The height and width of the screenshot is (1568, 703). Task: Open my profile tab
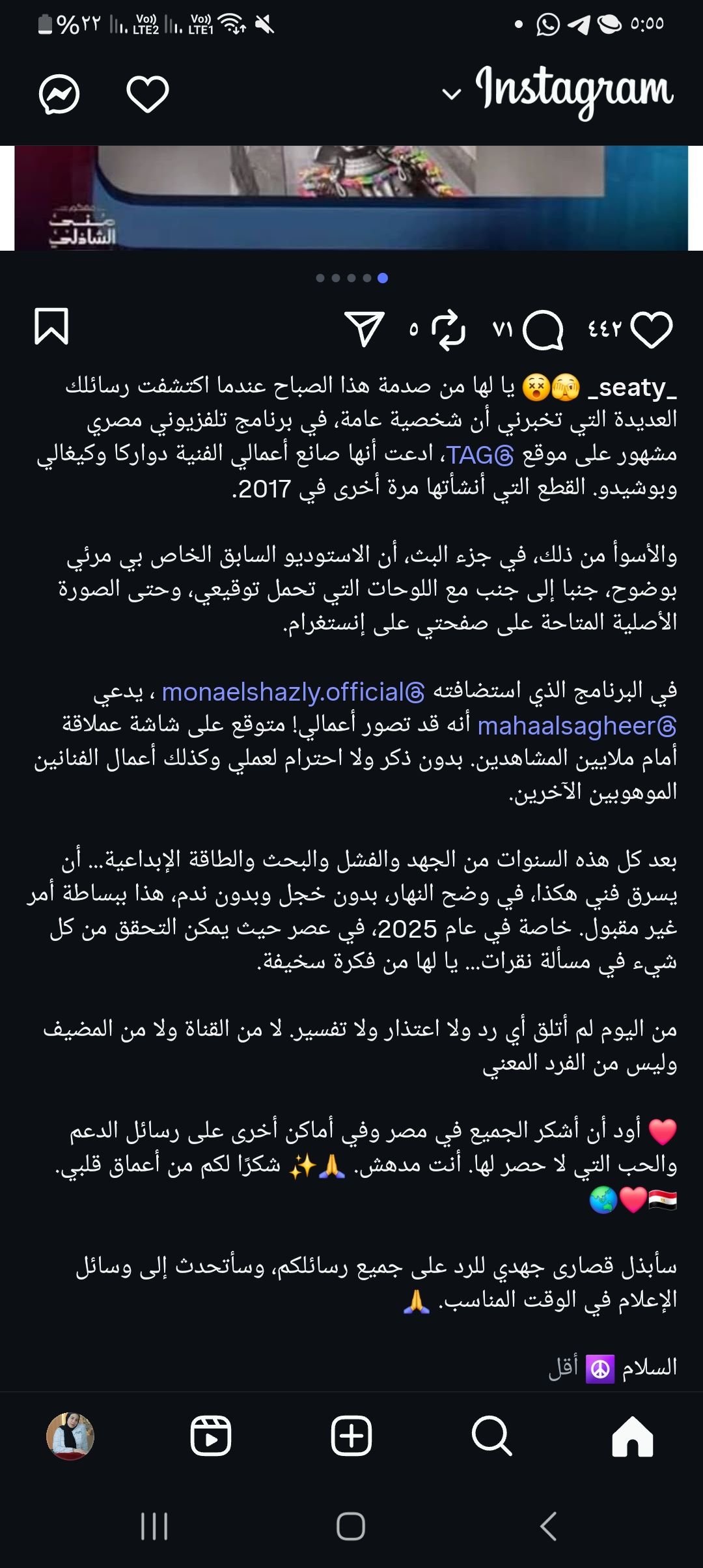[70, 1436]
